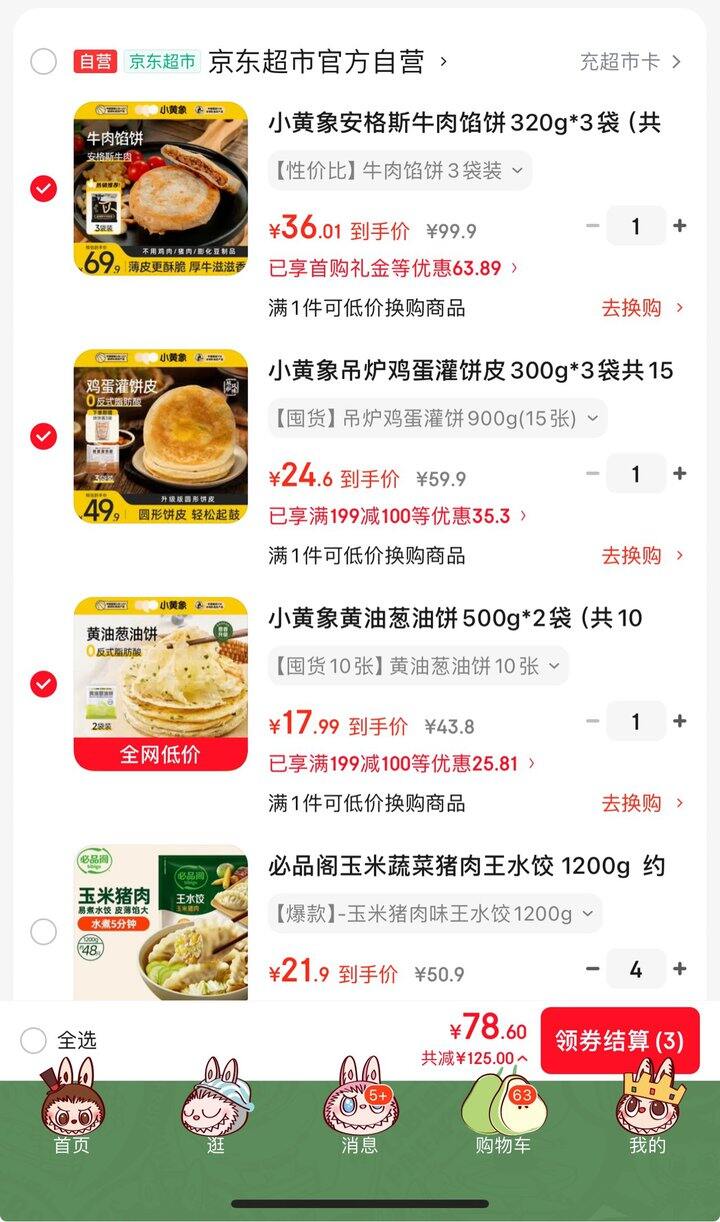This screenshot has height=1222, width=720.
Task: Select the 玉米猪肉水饺 item checkbox
Action: pyautogui.click(x=41, y=932)
